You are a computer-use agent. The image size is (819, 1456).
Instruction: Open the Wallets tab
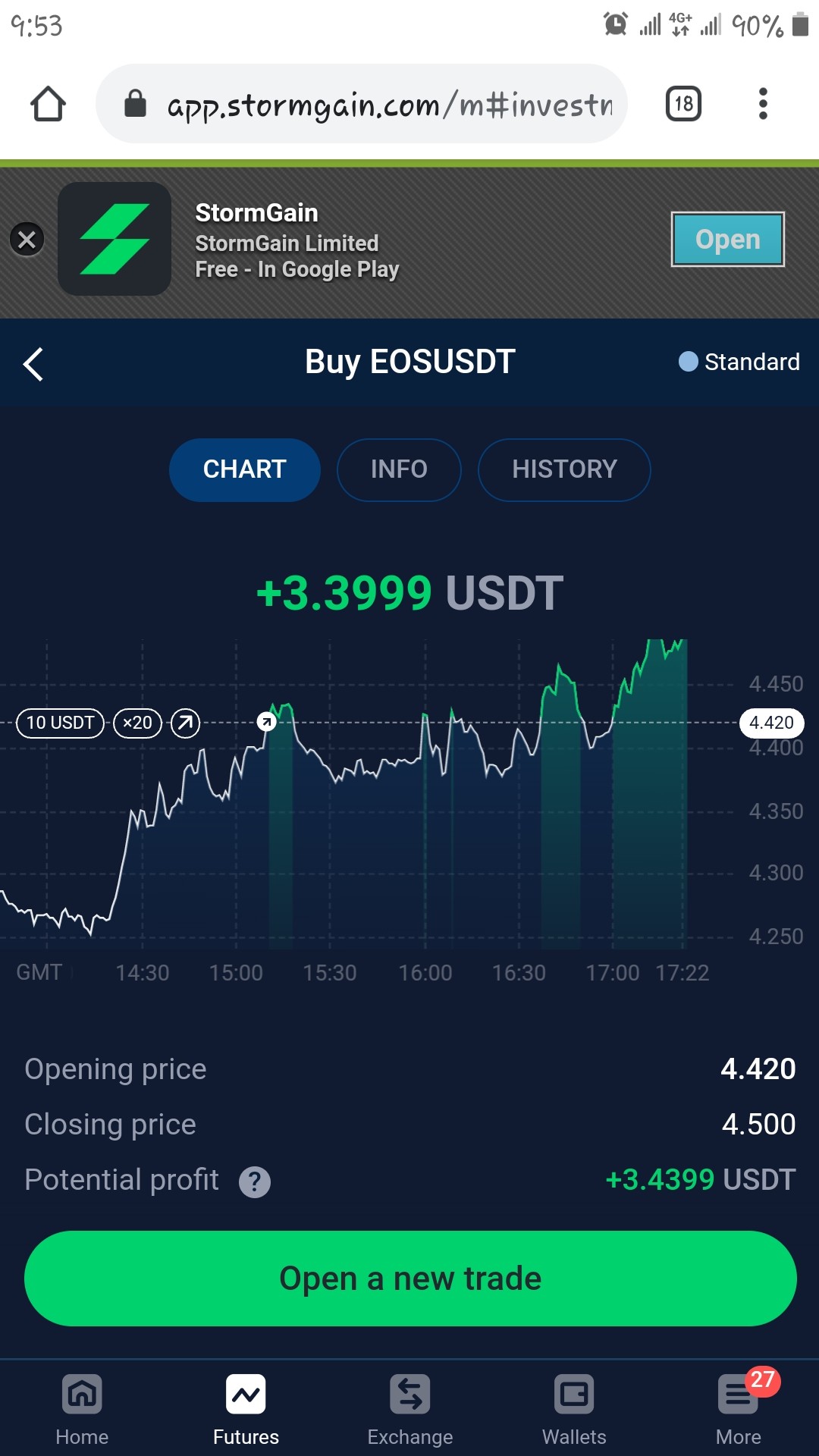click(x=574, y=1409)
